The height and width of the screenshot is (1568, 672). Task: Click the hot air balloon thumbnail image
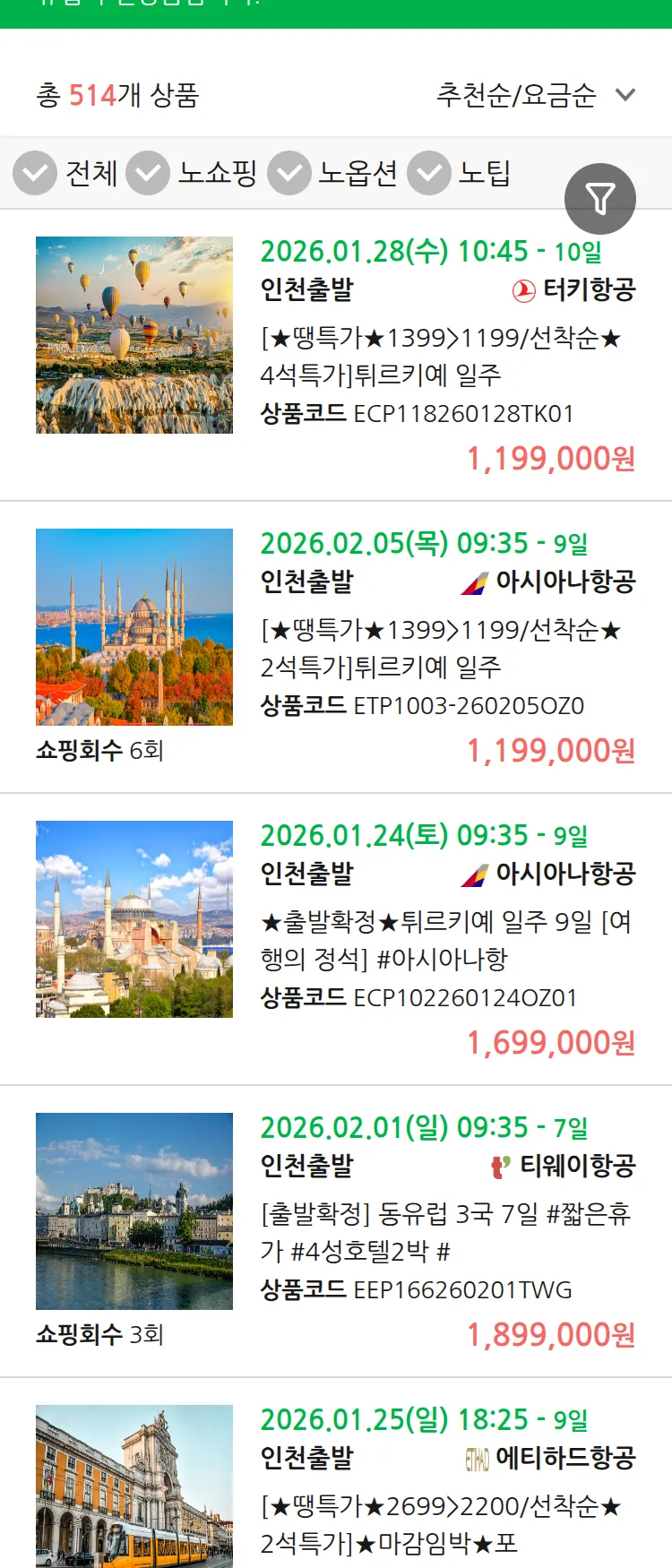click(x=134, y=334)
